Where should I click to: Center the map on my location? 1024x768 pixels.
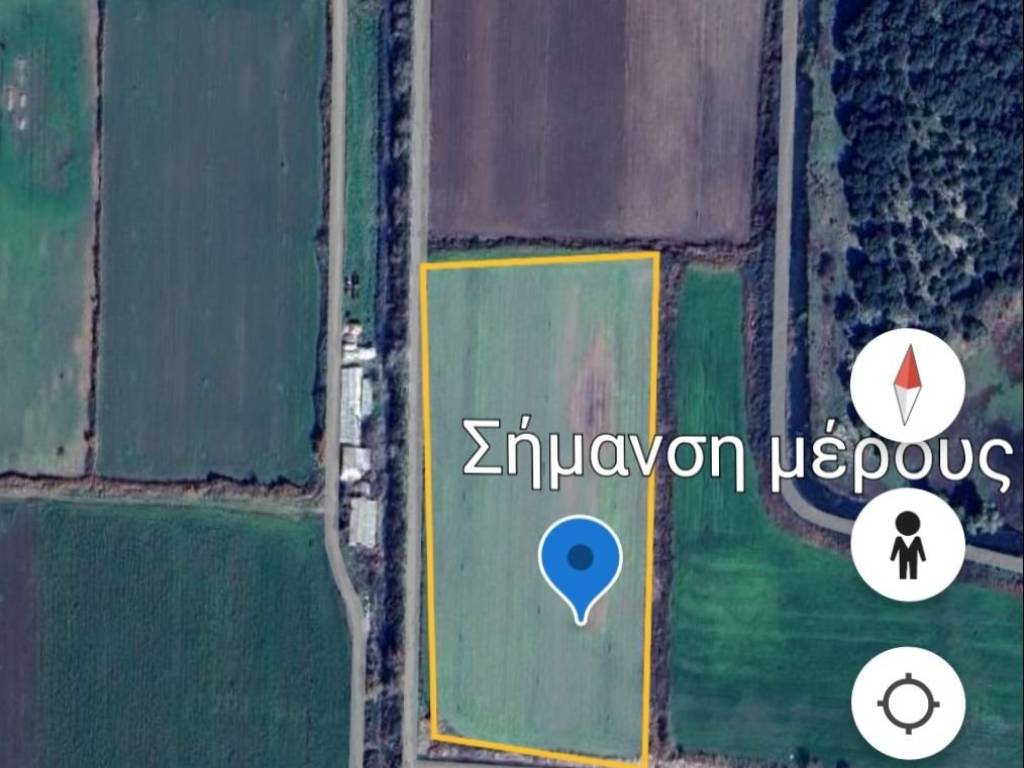pos(907,703)
